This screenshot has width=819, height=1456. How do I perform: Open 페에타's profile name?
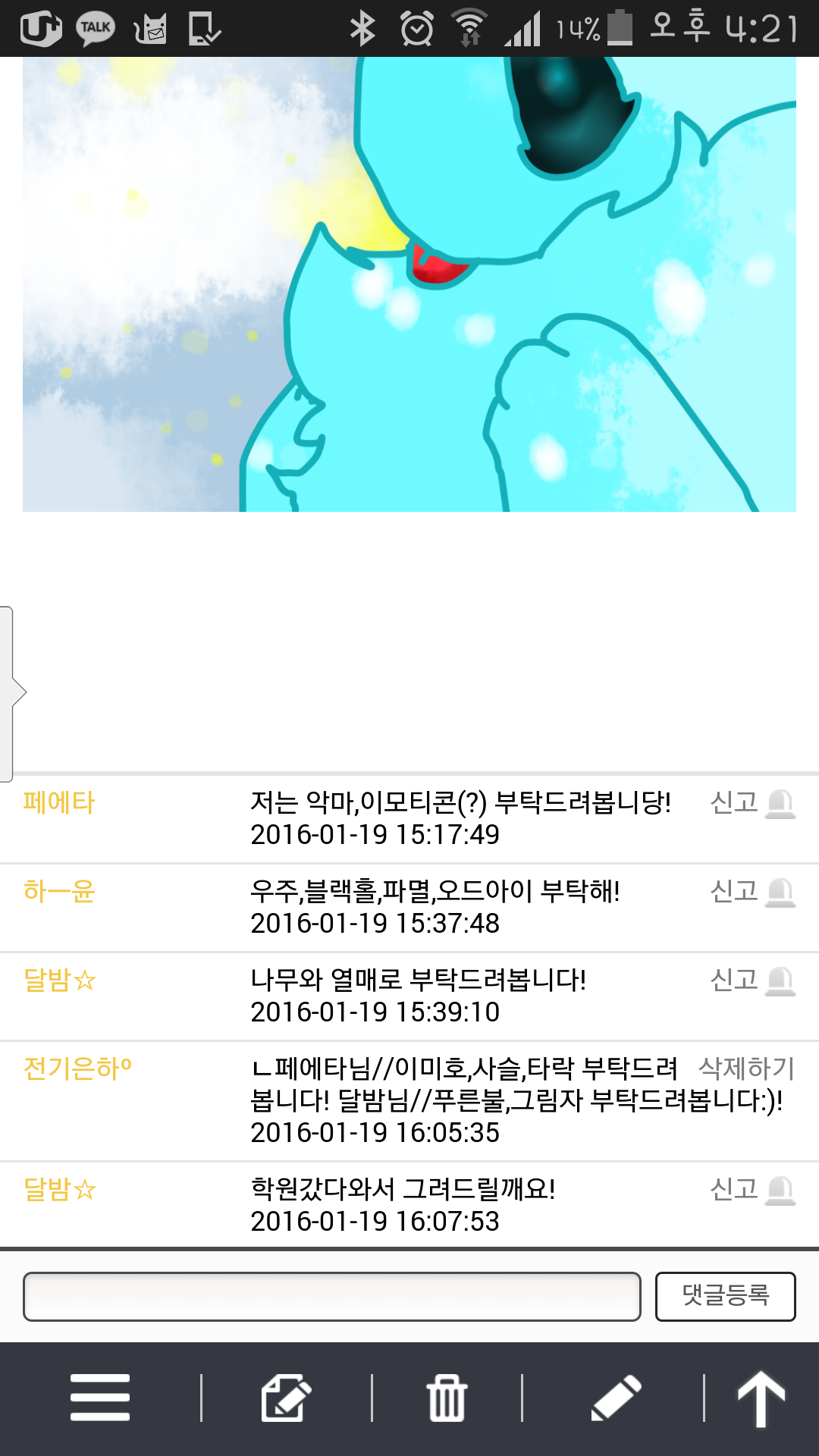[x=59, y=803]
